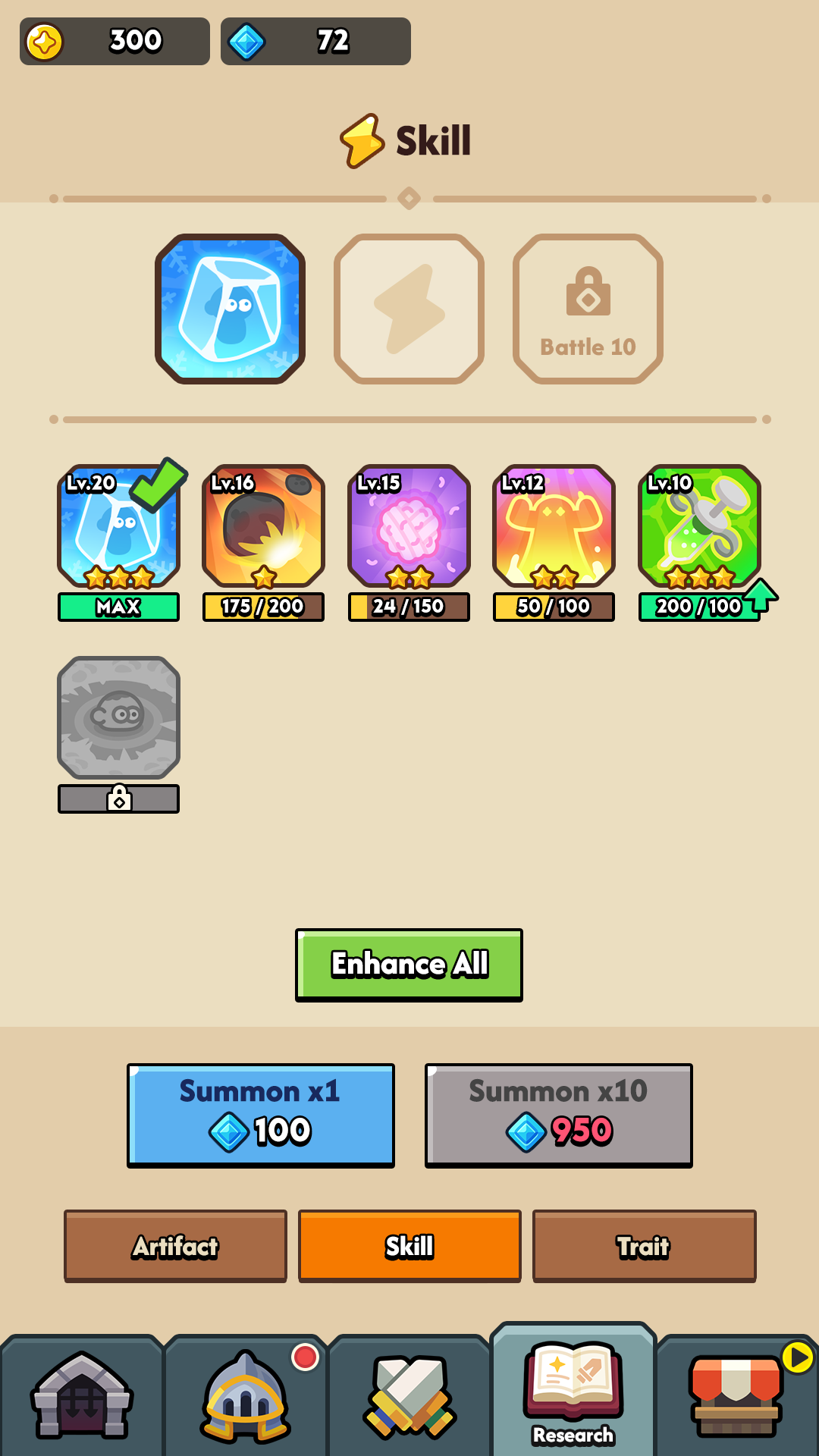Switch to the Artifact tab

[x=175, y=1246]
